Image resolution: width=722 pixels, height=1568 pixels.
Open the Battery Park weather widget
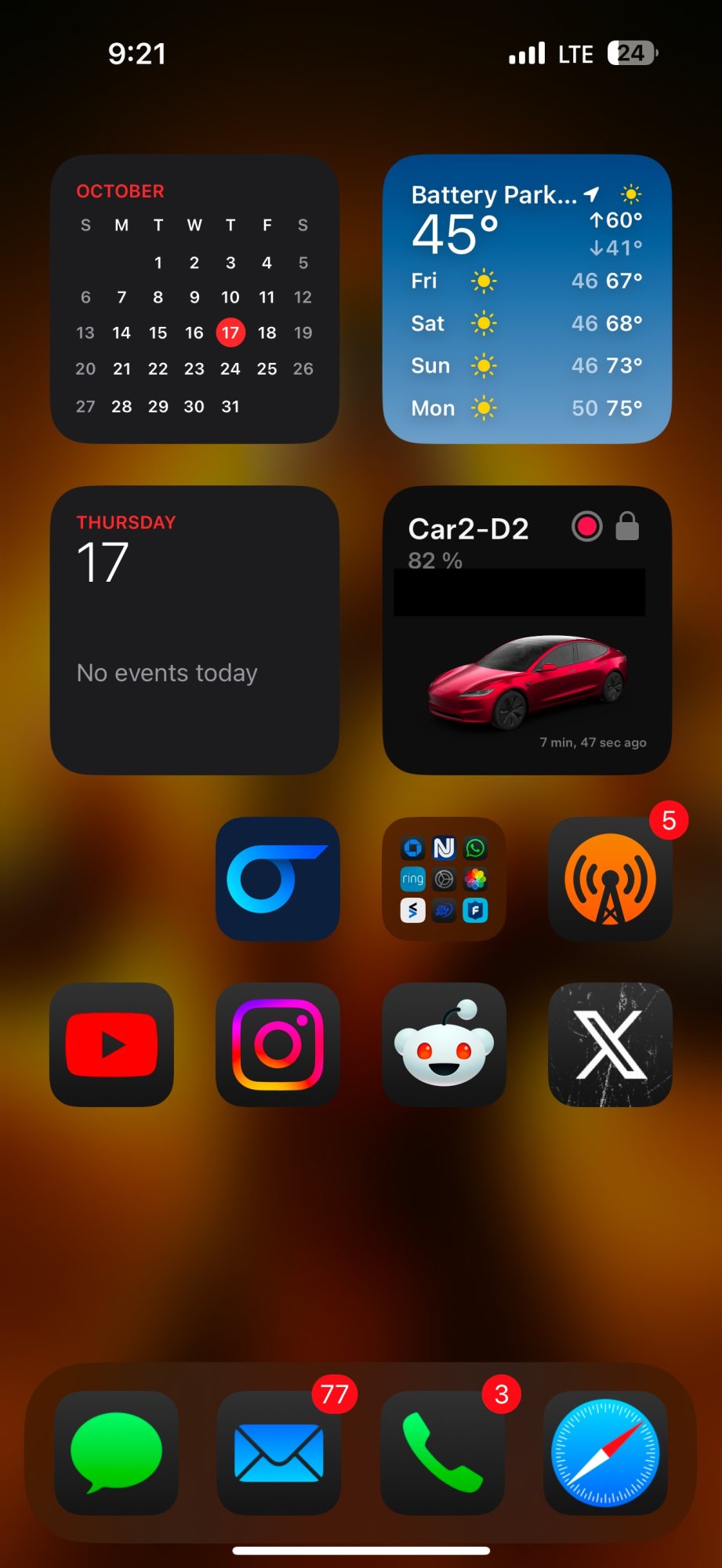527,299
